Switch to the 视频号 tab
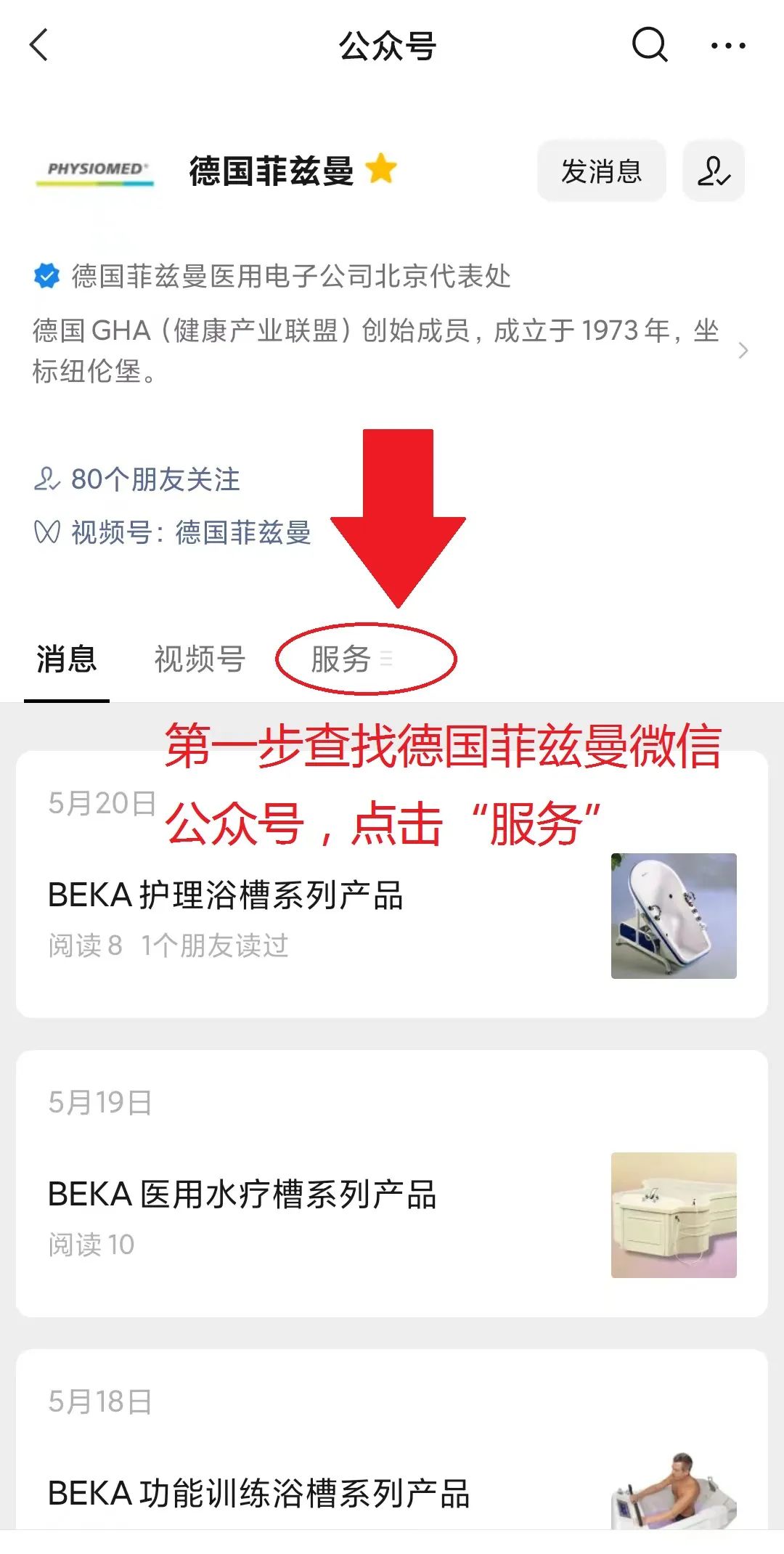The image size is (784, 1554). tap(200, 659)
